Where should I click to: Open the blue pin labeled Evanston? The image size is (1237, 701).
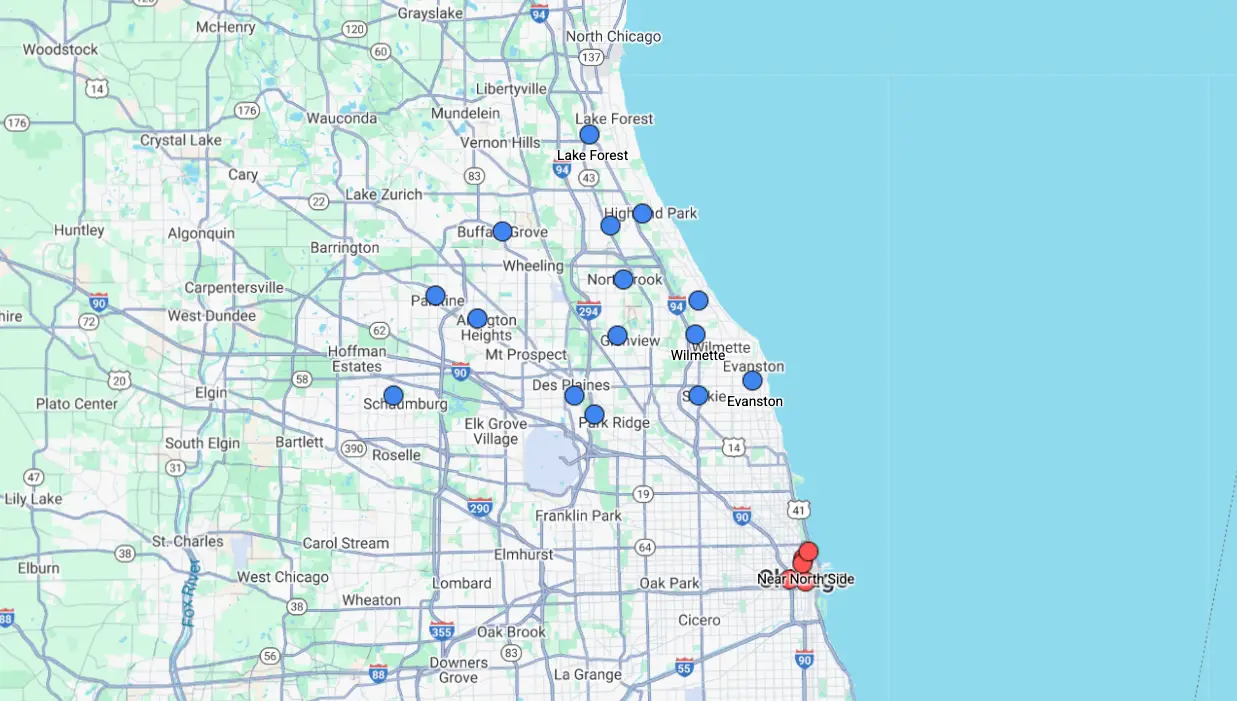click(752, 380)
